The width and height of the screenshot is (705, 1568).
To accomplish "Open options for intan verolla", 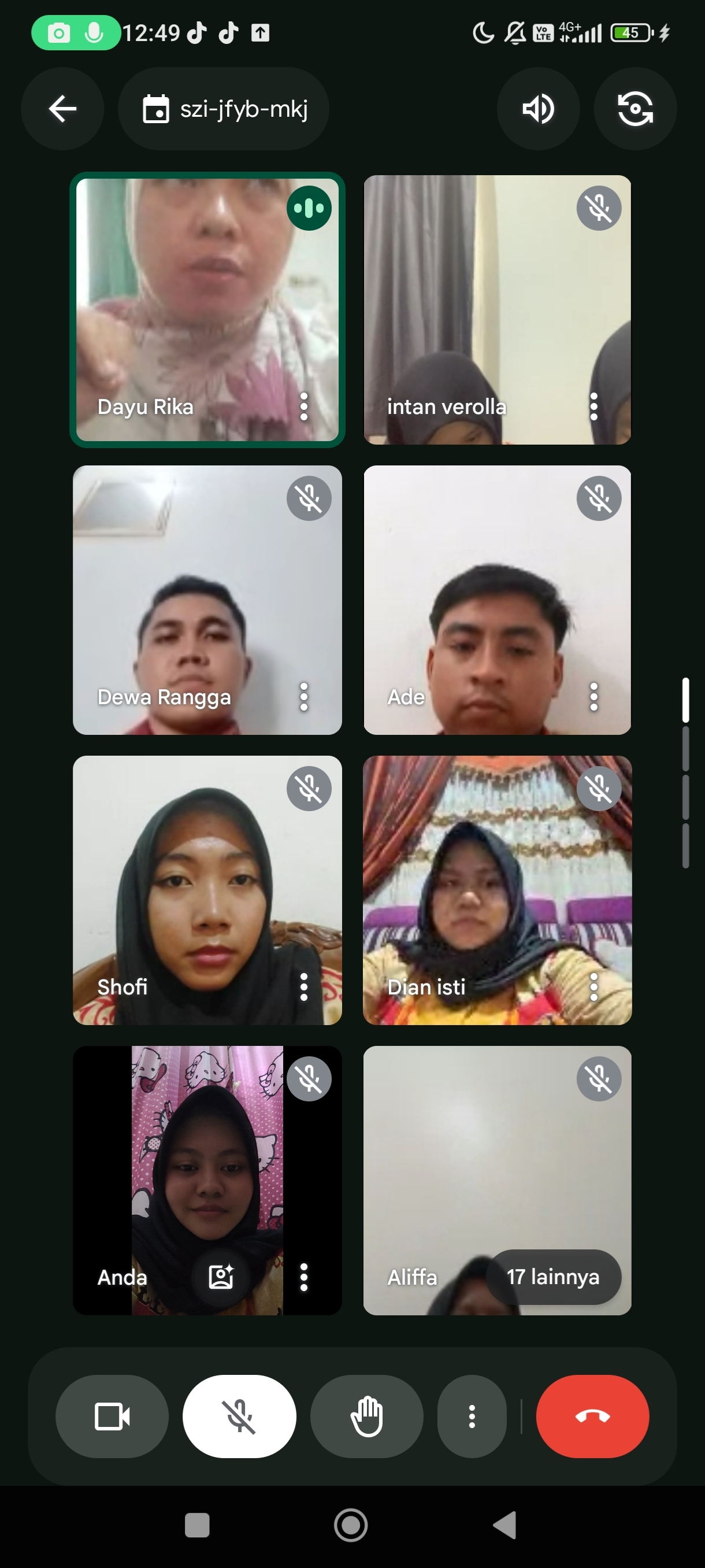I will [x=593, y=406].
